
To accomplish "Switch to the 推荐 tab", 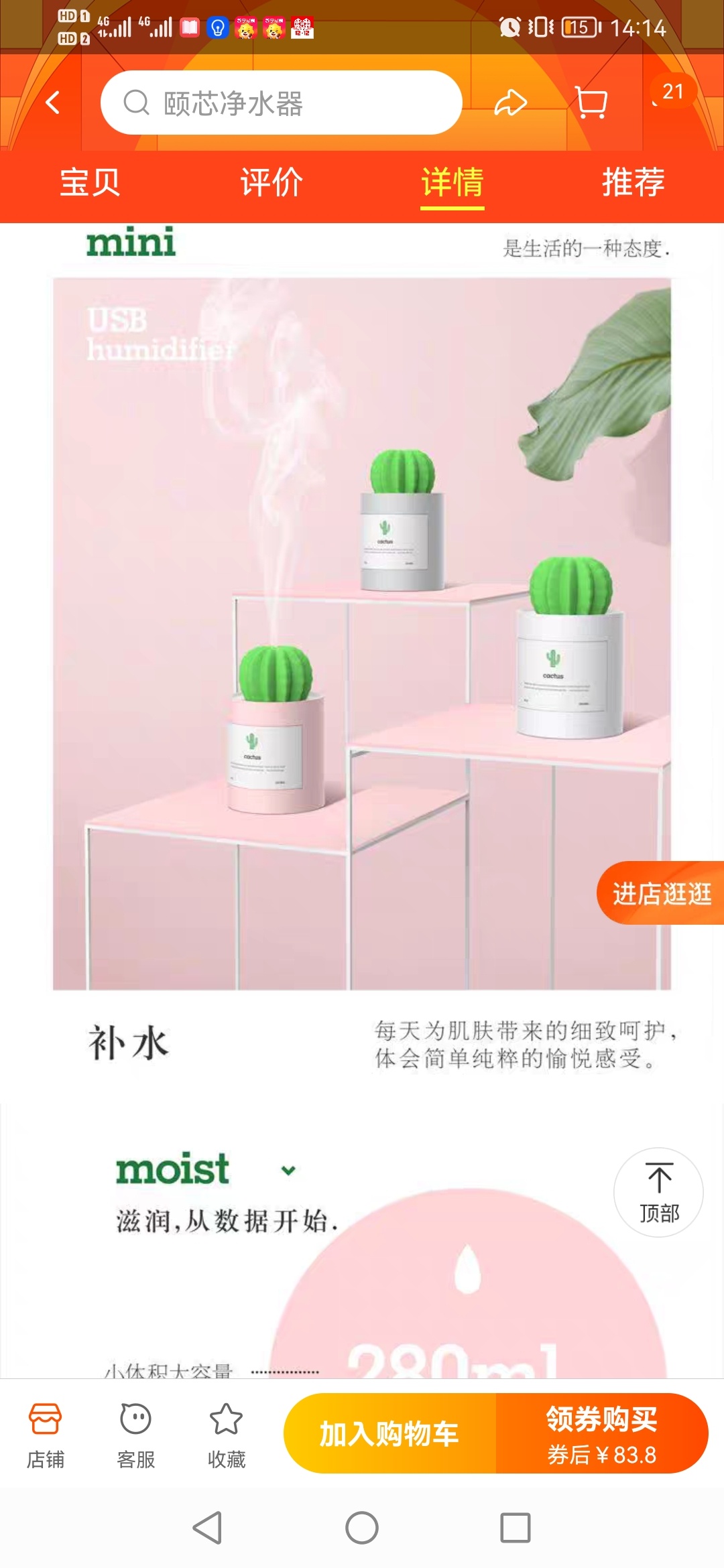I will (x=633, y=182).
